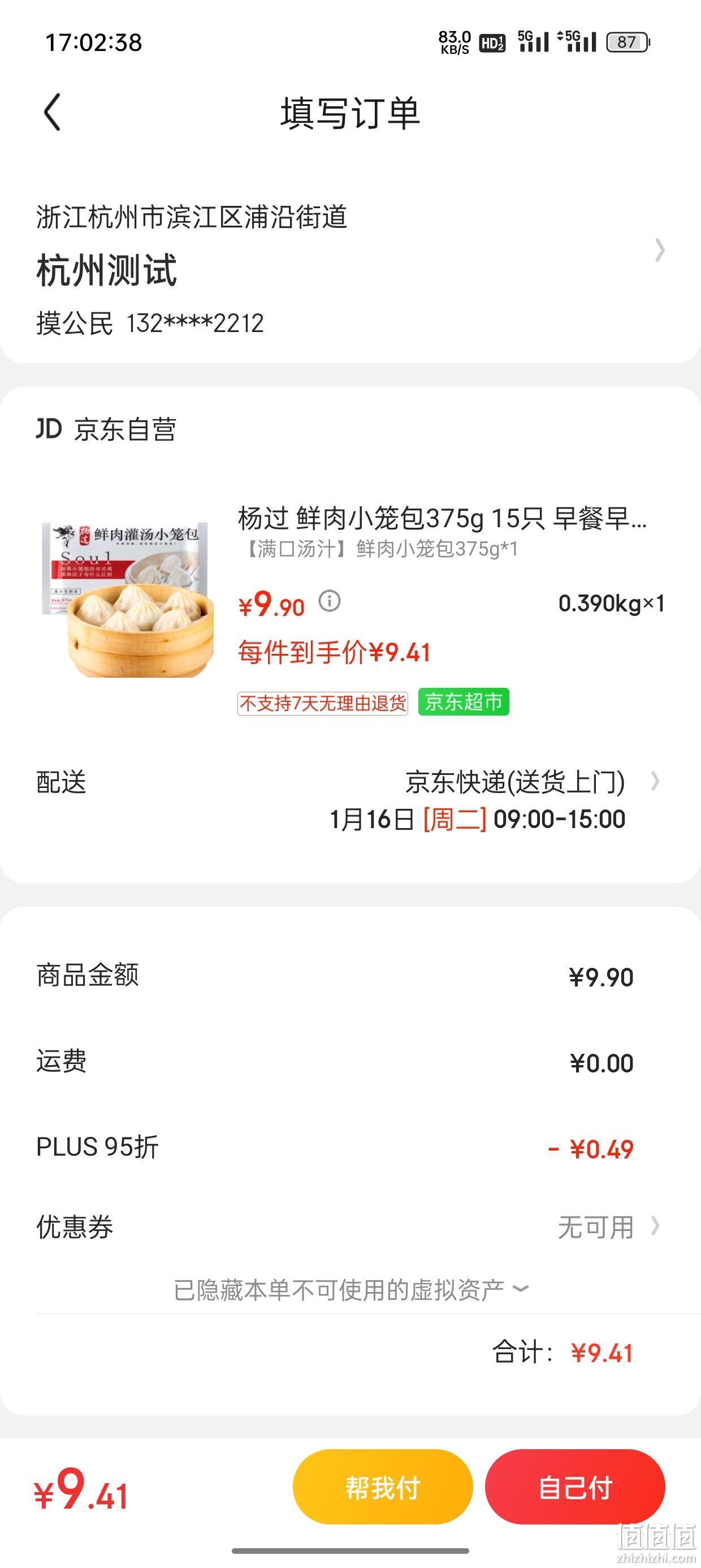
Task: Tap the price info icon beside ¥9.90
Action: pyautogui.click(x=330, y=601)
